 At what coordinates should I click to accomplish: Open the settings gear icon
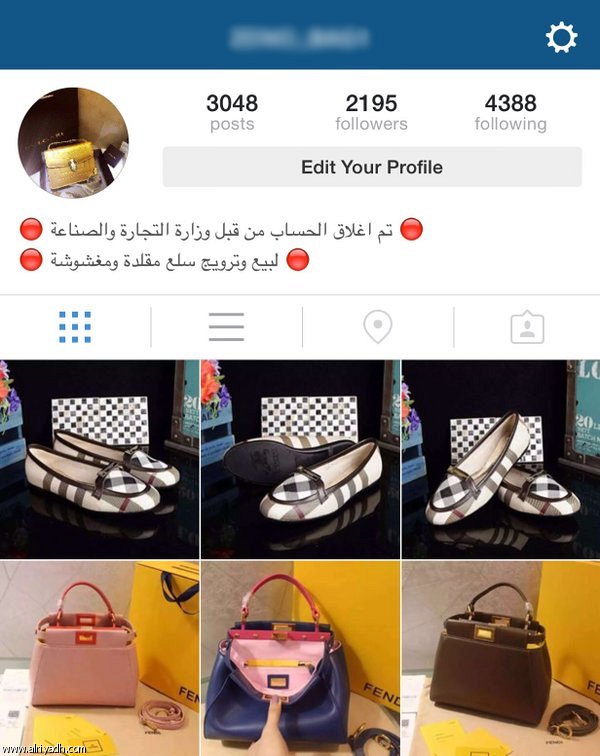562,38
